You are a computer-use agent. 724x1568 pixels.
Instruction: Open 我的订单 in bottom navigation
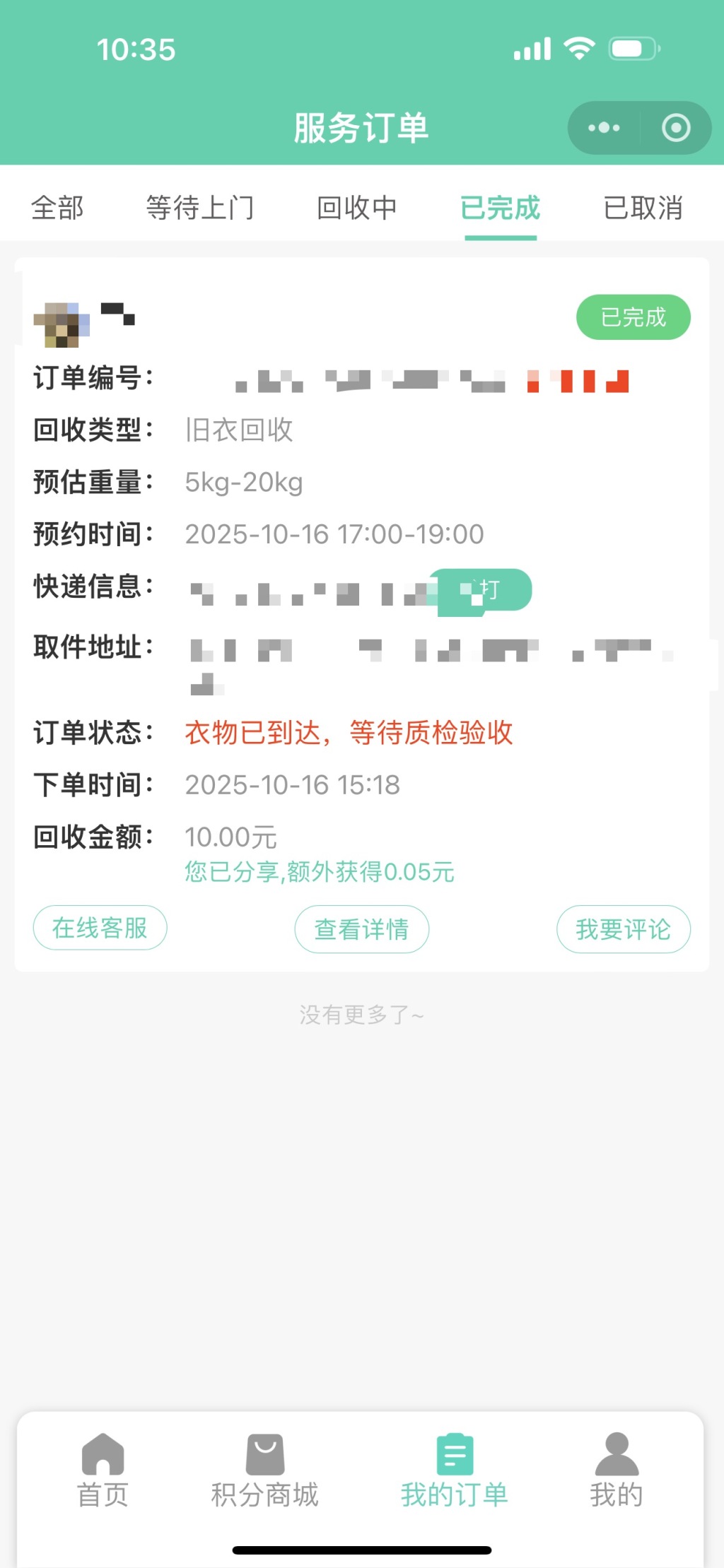pos(455,1470)
